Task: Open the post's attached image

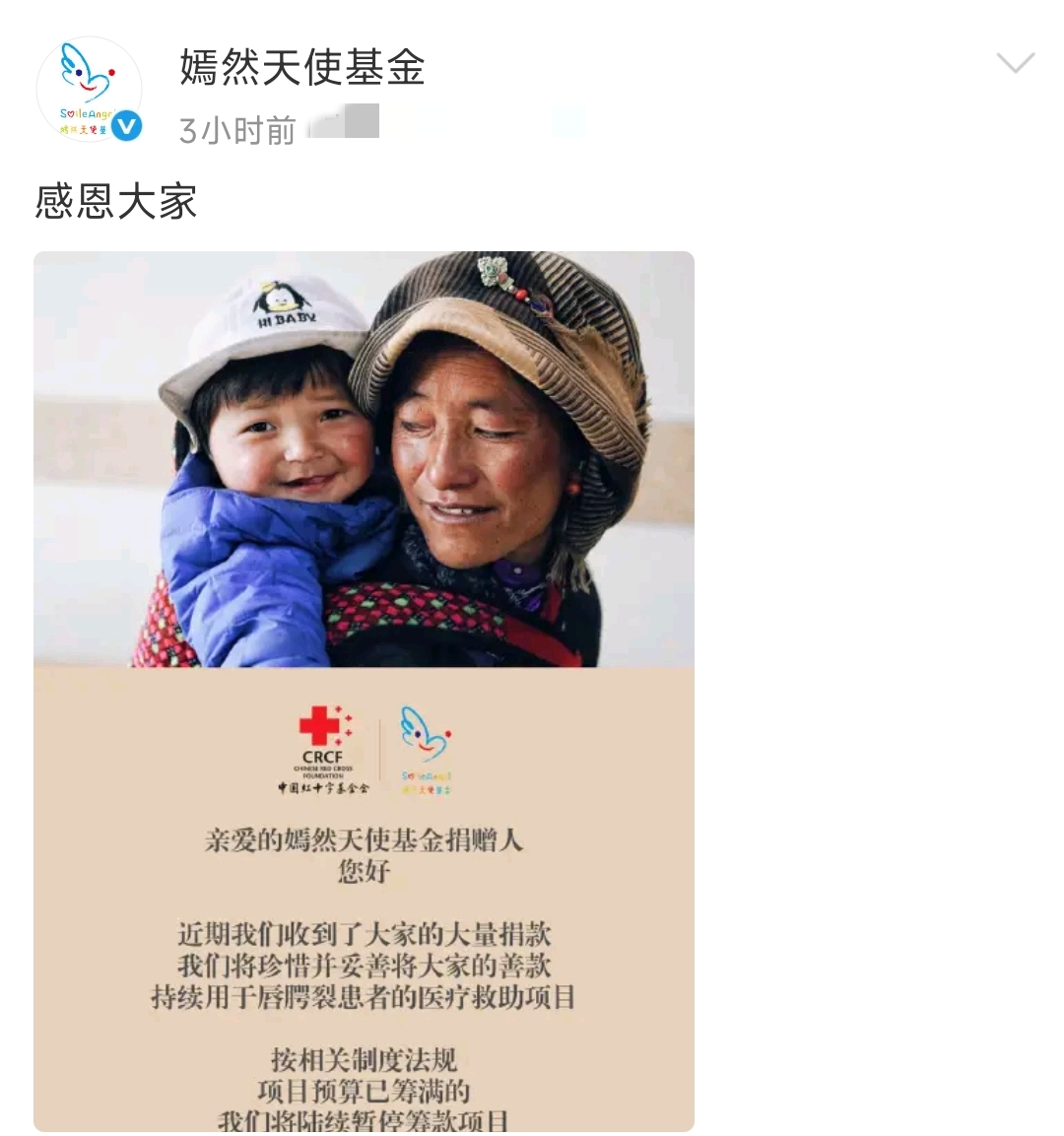Action: pos(364,690)
